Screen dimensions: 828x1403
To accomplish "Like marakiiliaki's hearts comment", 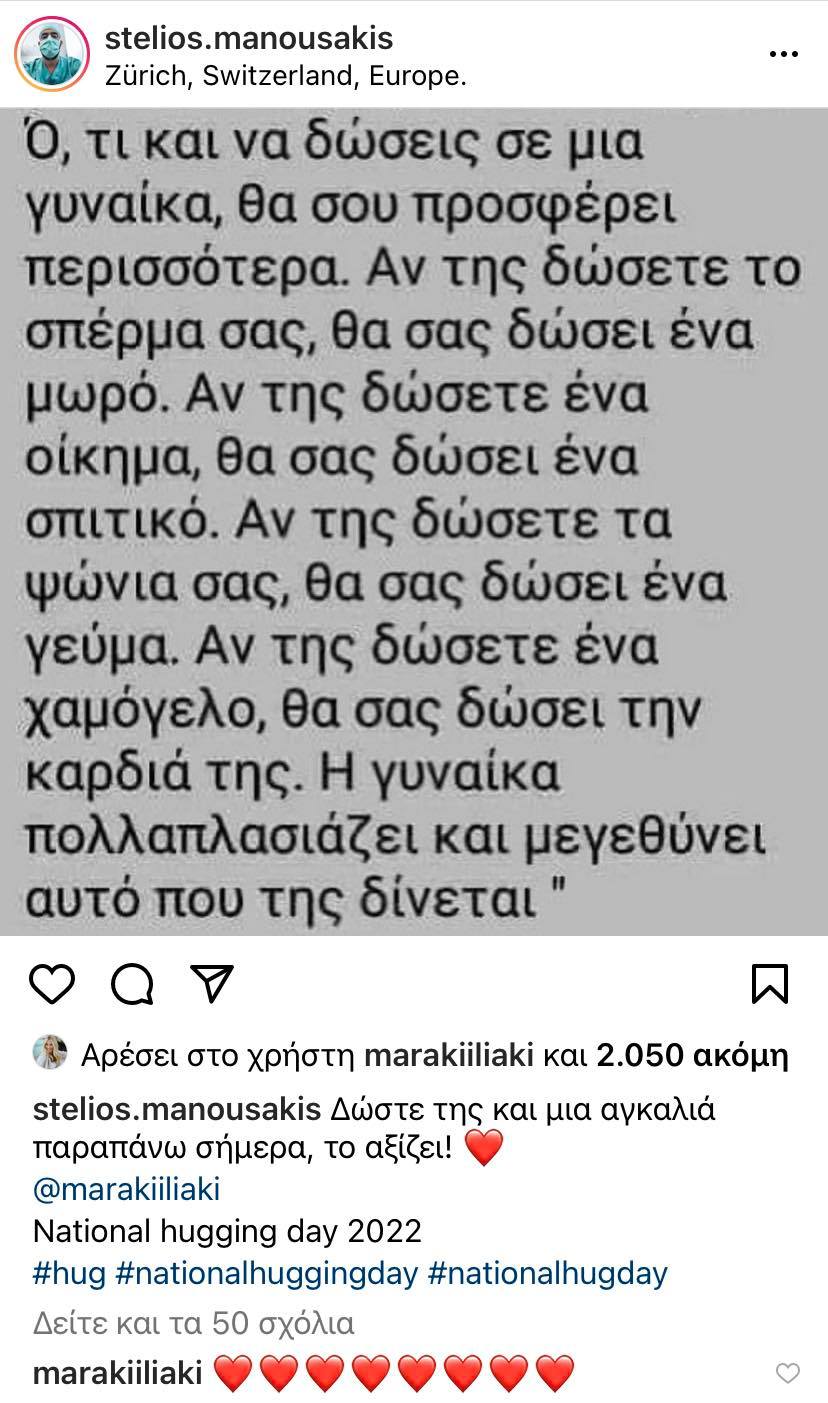I will click(x=788, y=1373).
